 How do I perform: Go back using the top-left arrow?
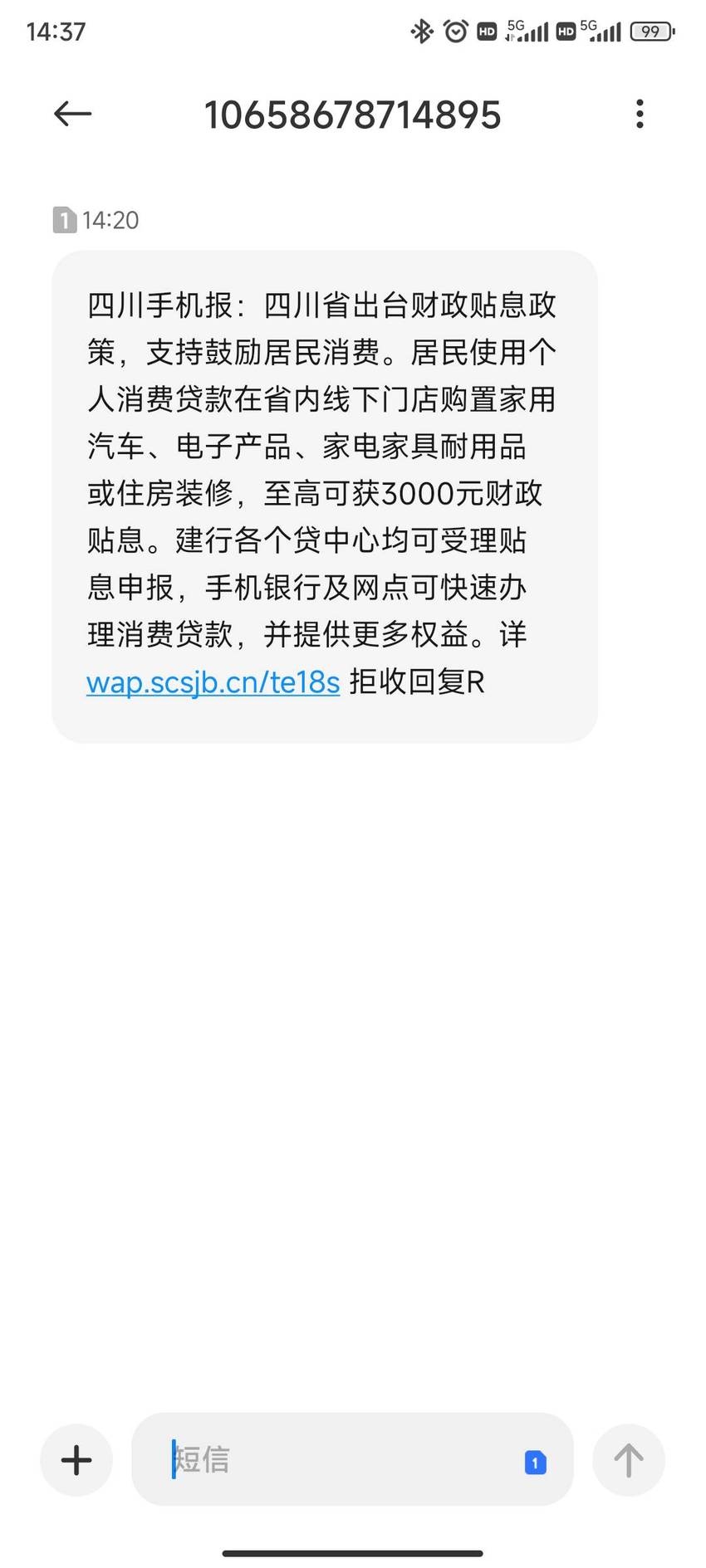[x=72, y=114]
